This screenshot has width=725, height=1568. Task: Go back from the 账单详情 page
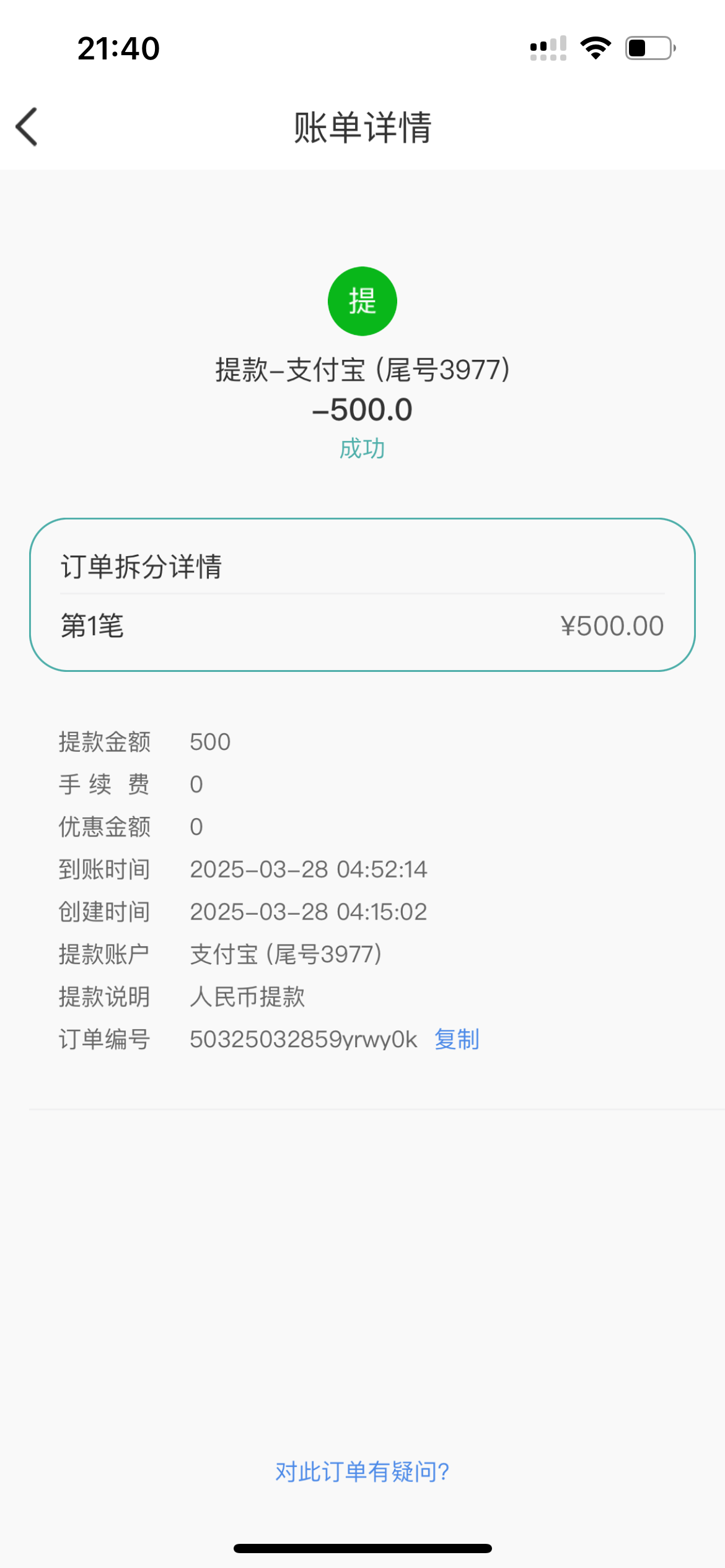pos(27,127)
